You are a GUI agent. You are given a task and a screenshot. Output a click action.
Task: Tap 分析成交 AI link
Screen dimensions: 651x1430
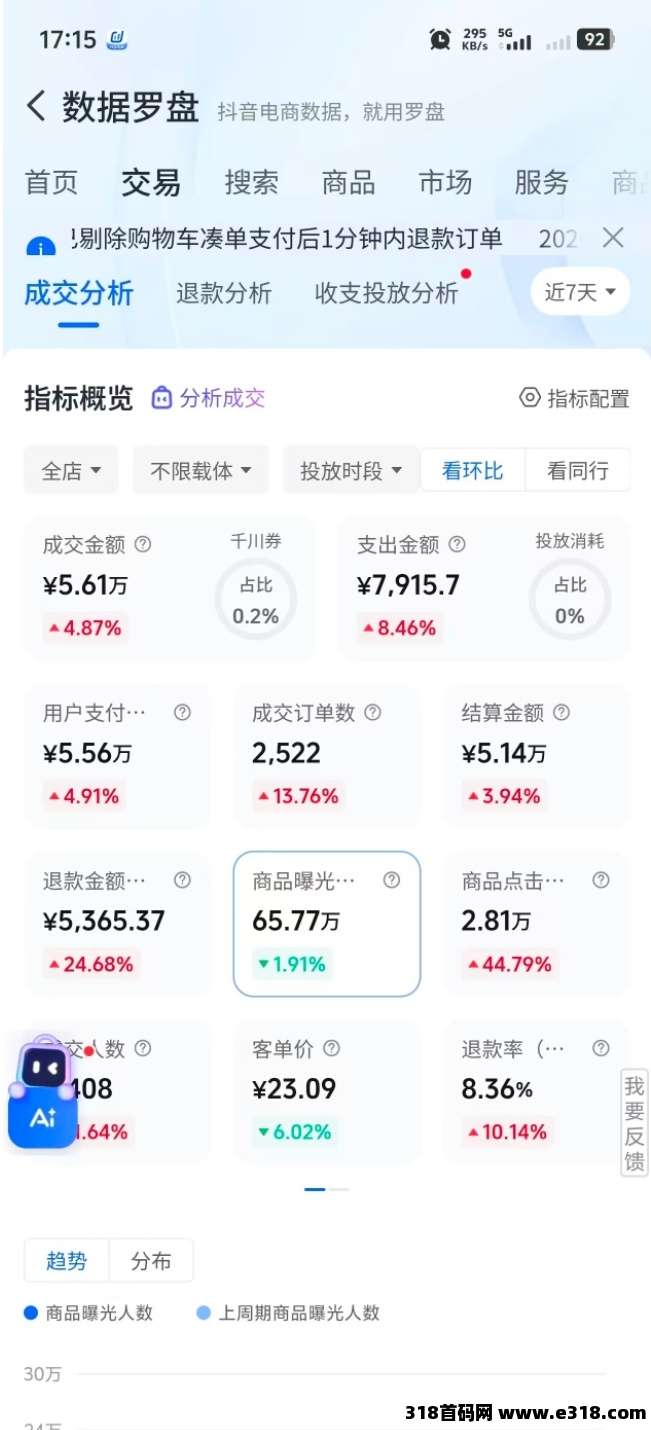coord(208,398)
